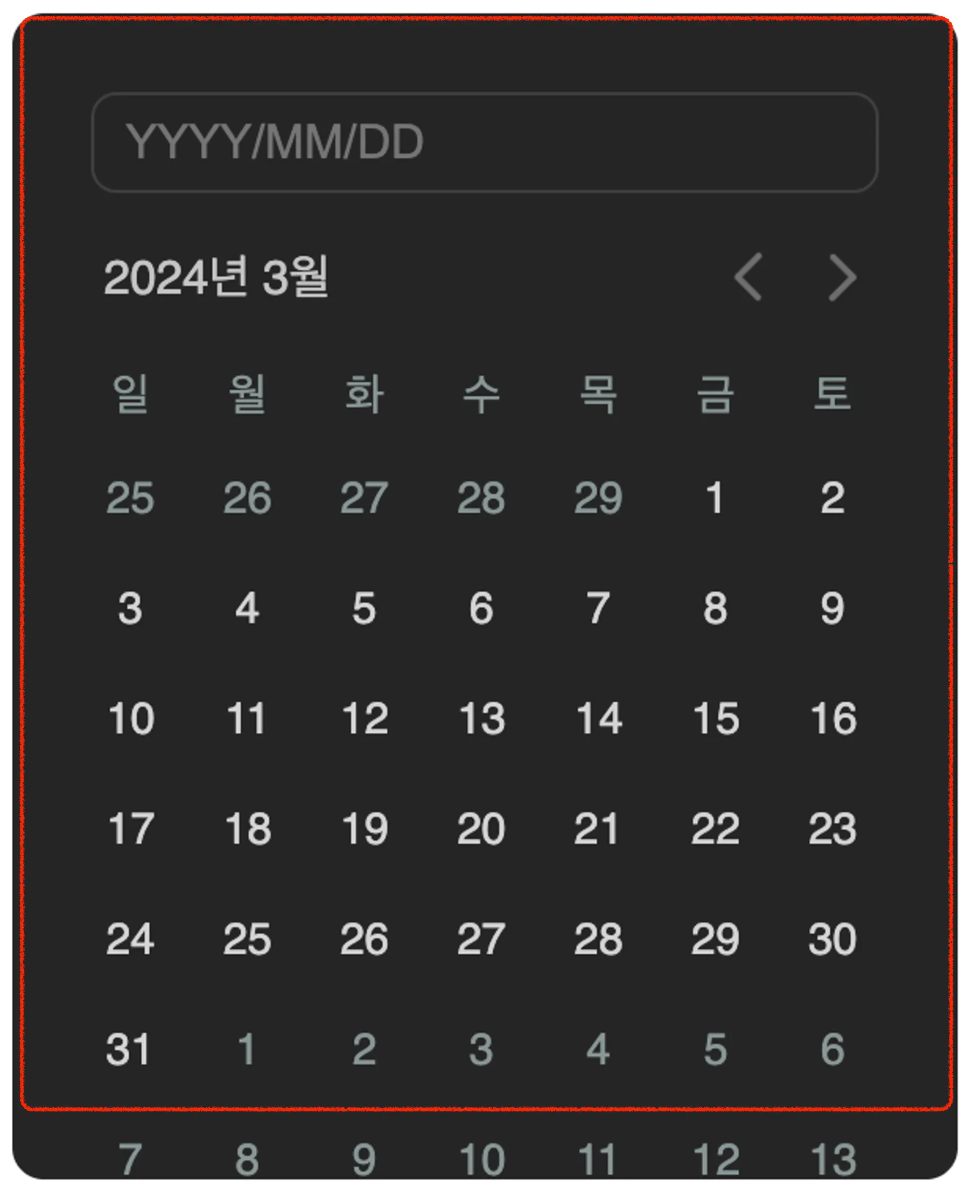980x1204 pixels.
Task: Pick date 14 in the calendar
Action: click(598, 718)
